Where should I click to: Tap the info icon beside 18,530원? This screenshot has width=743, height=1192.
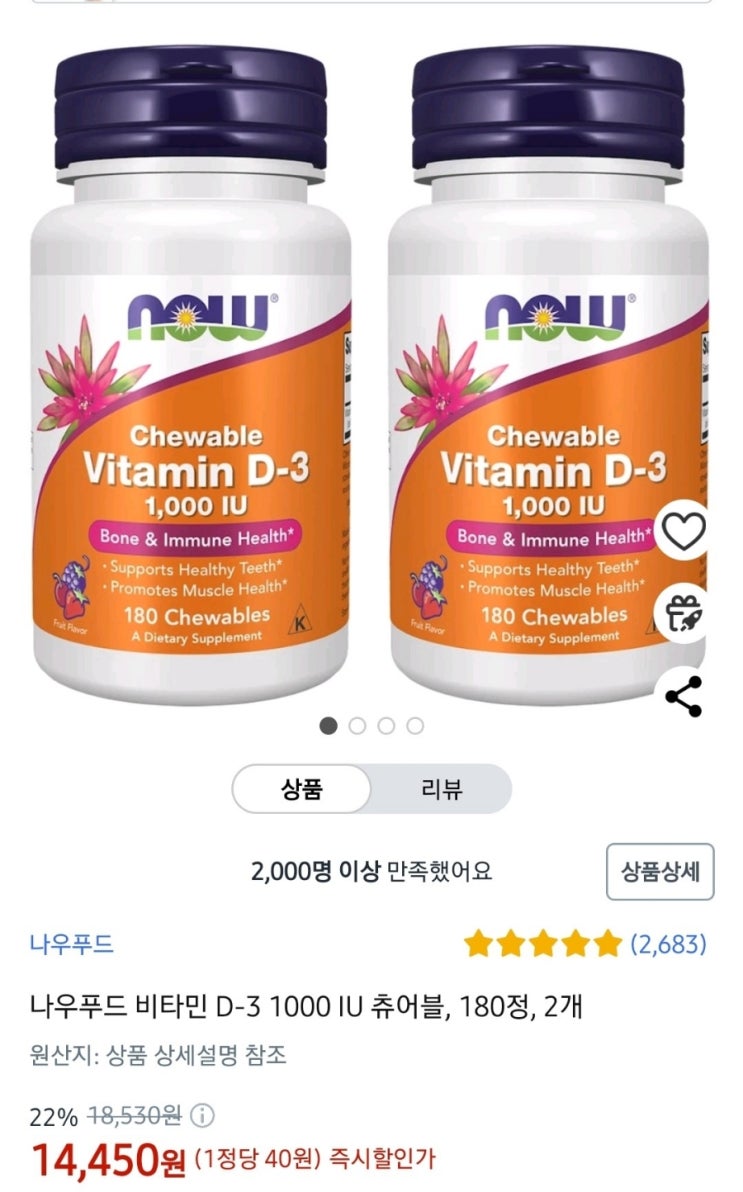(202, 1116)
